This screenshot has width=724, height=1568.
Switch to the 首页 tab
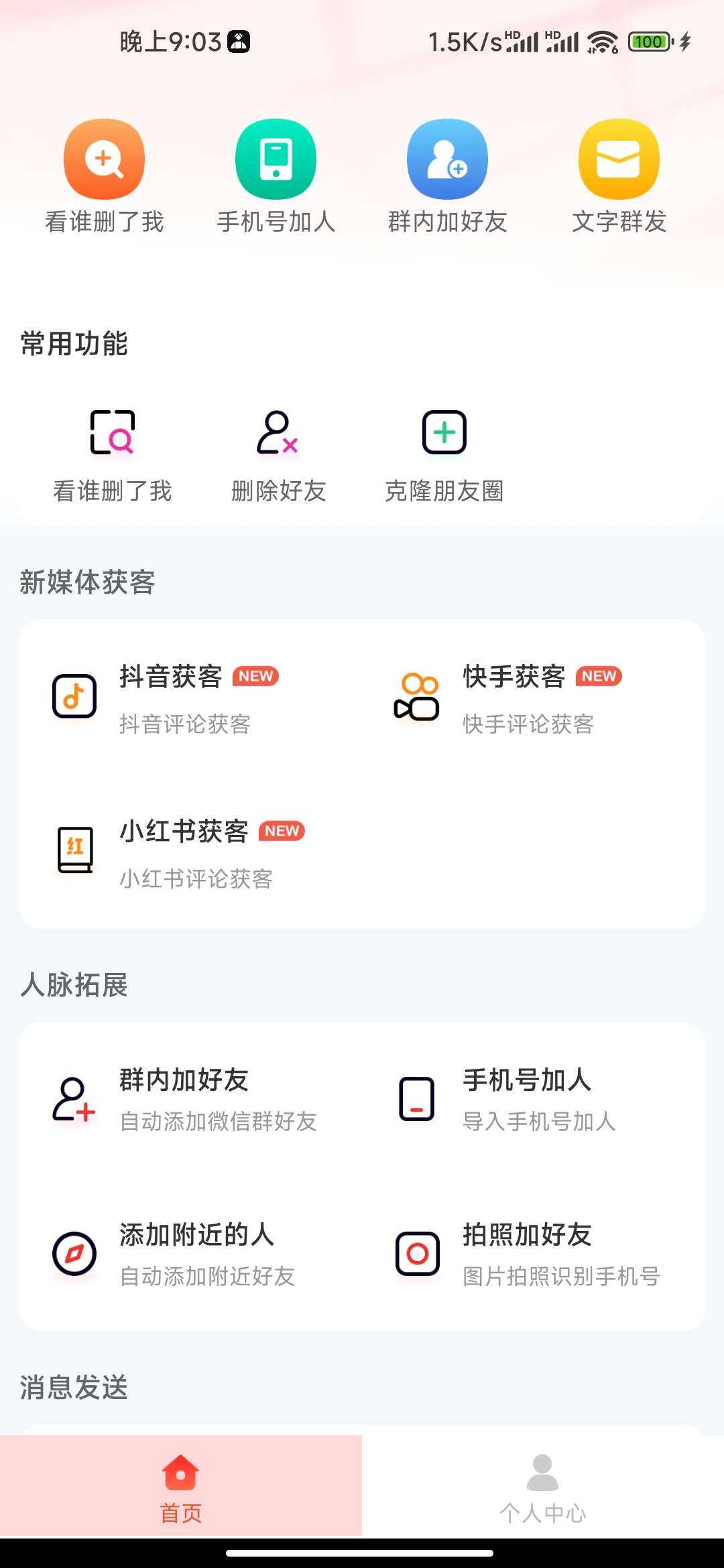181,1486
